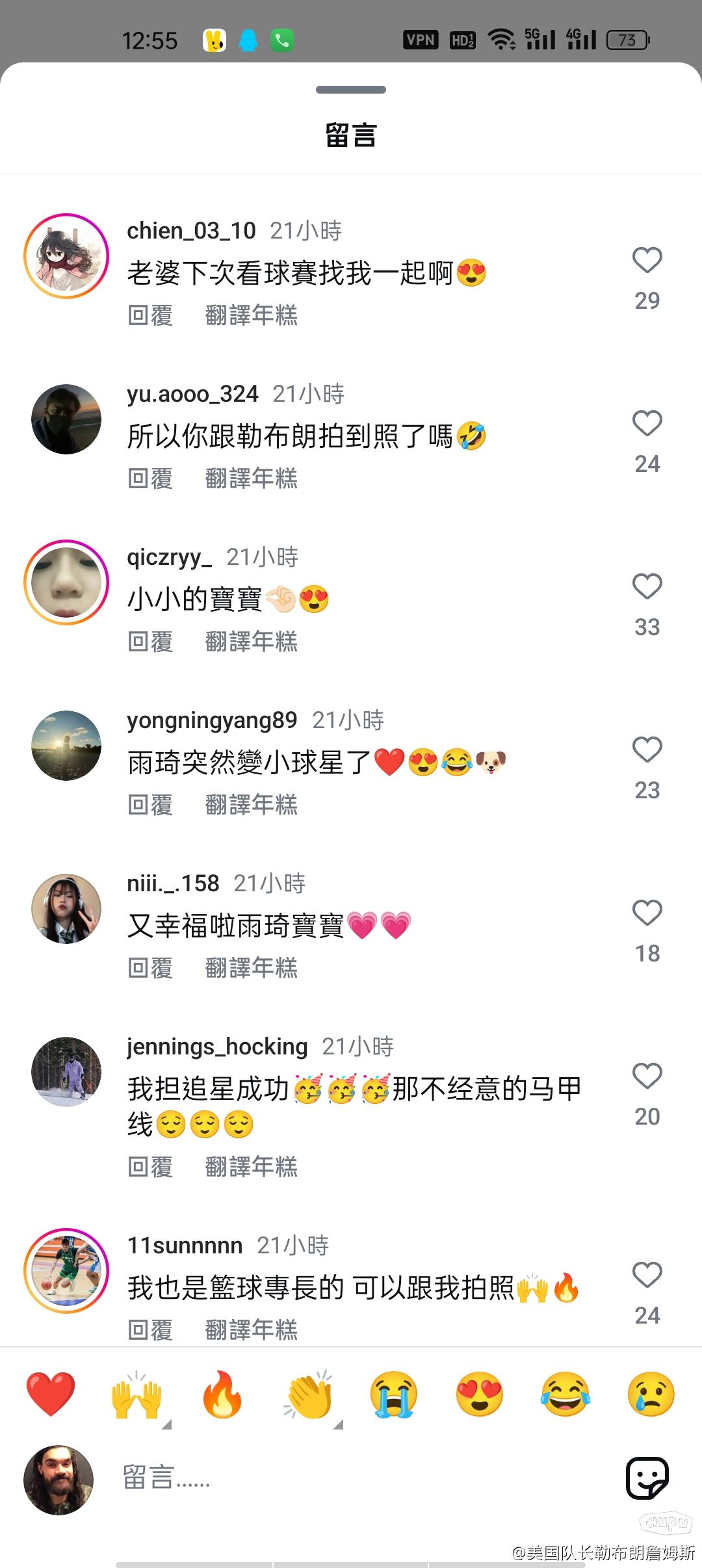The image size is (702, 1568).
Task: Translate yongningyang89's comment
Action: coord(251,805)
